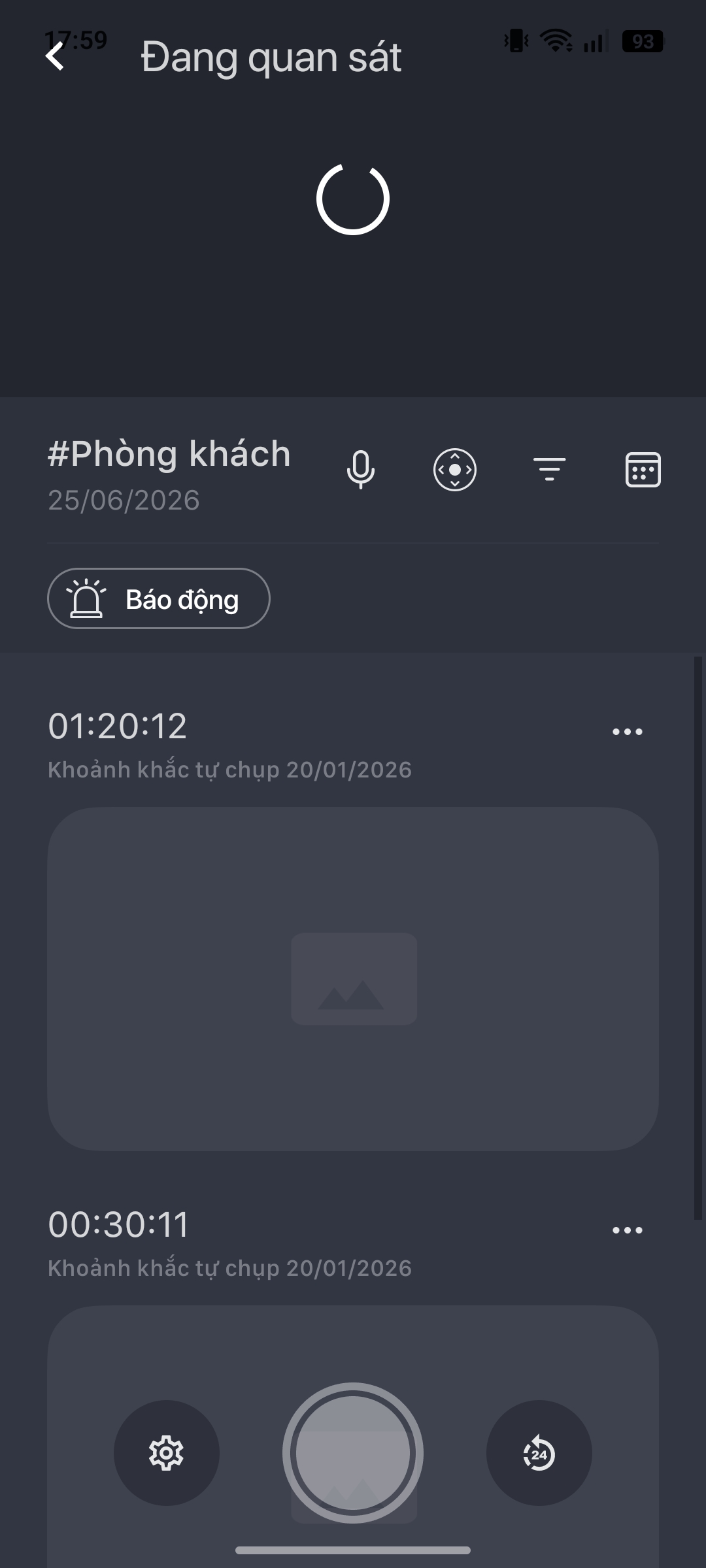
Task: Open the camera pan-tilt direction control
Action: click(x=455, y=470)
